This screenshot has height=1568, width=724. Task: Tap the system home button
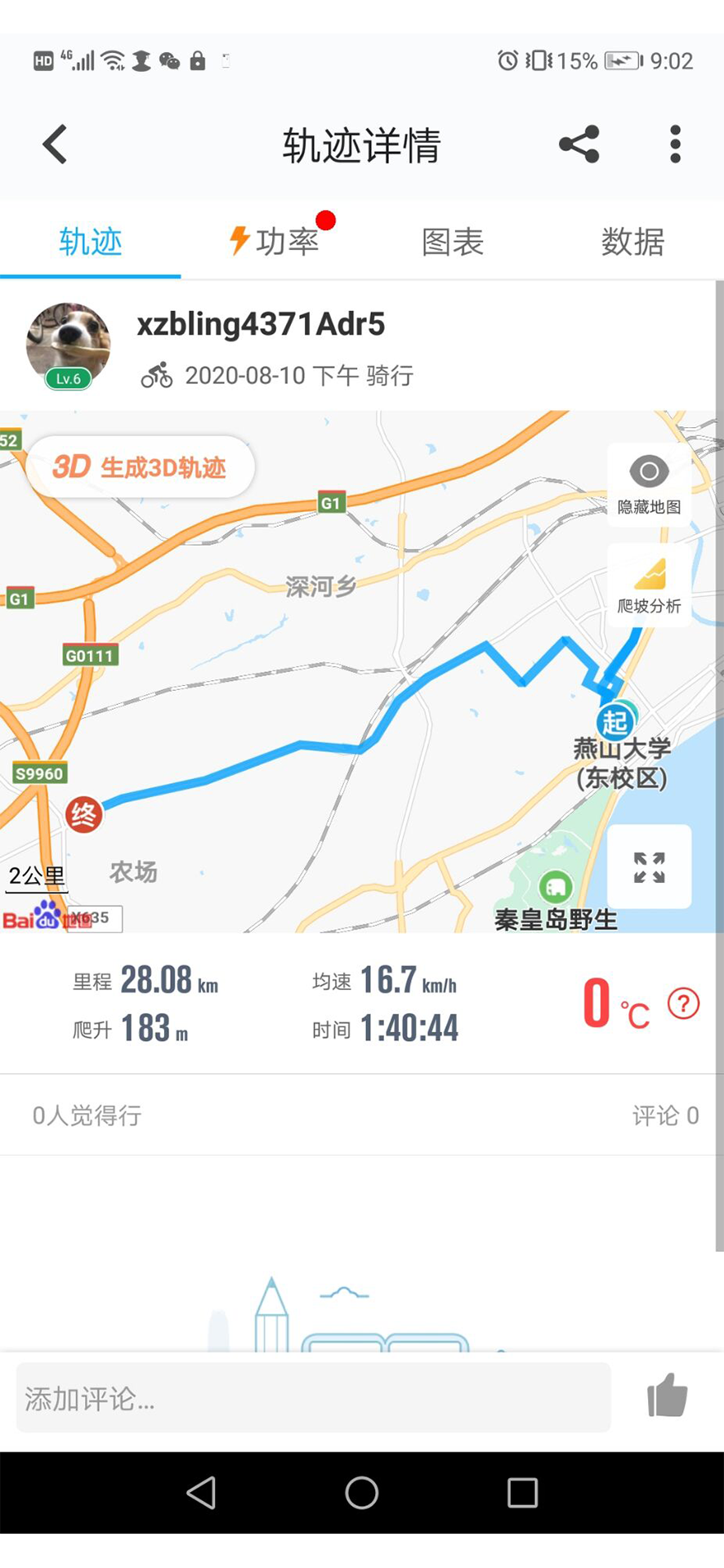click(361, 1493)
